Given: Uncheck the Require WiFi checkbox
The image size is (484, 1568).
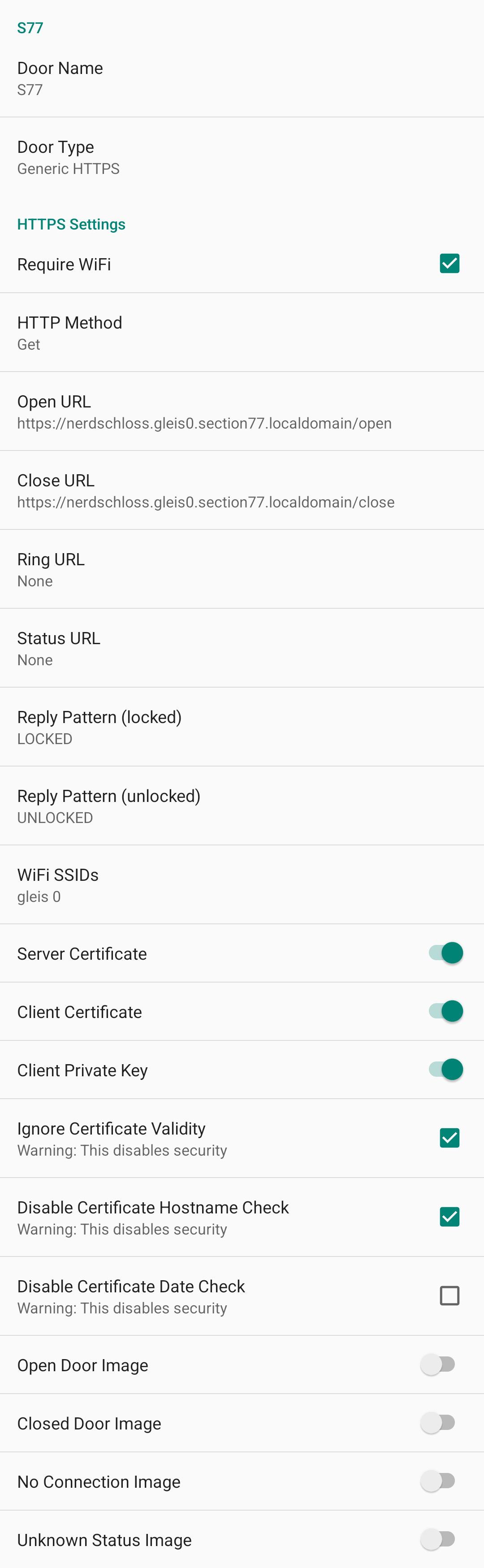Looking at the screenshot, I should point(449,264).
